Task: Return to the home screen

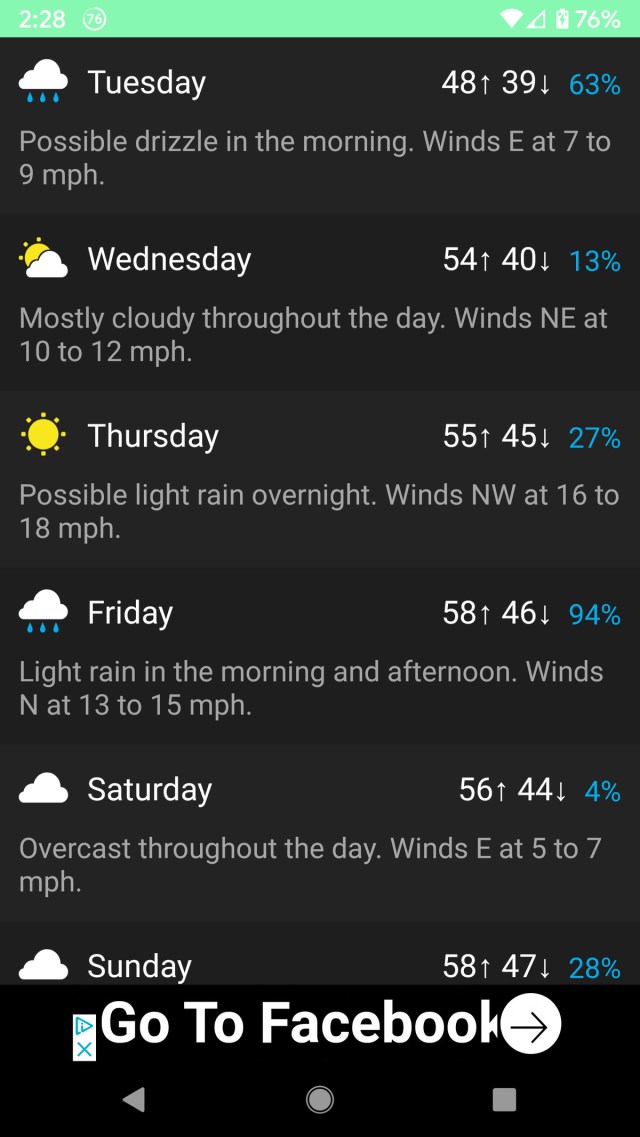Action: coord(320,1099)
